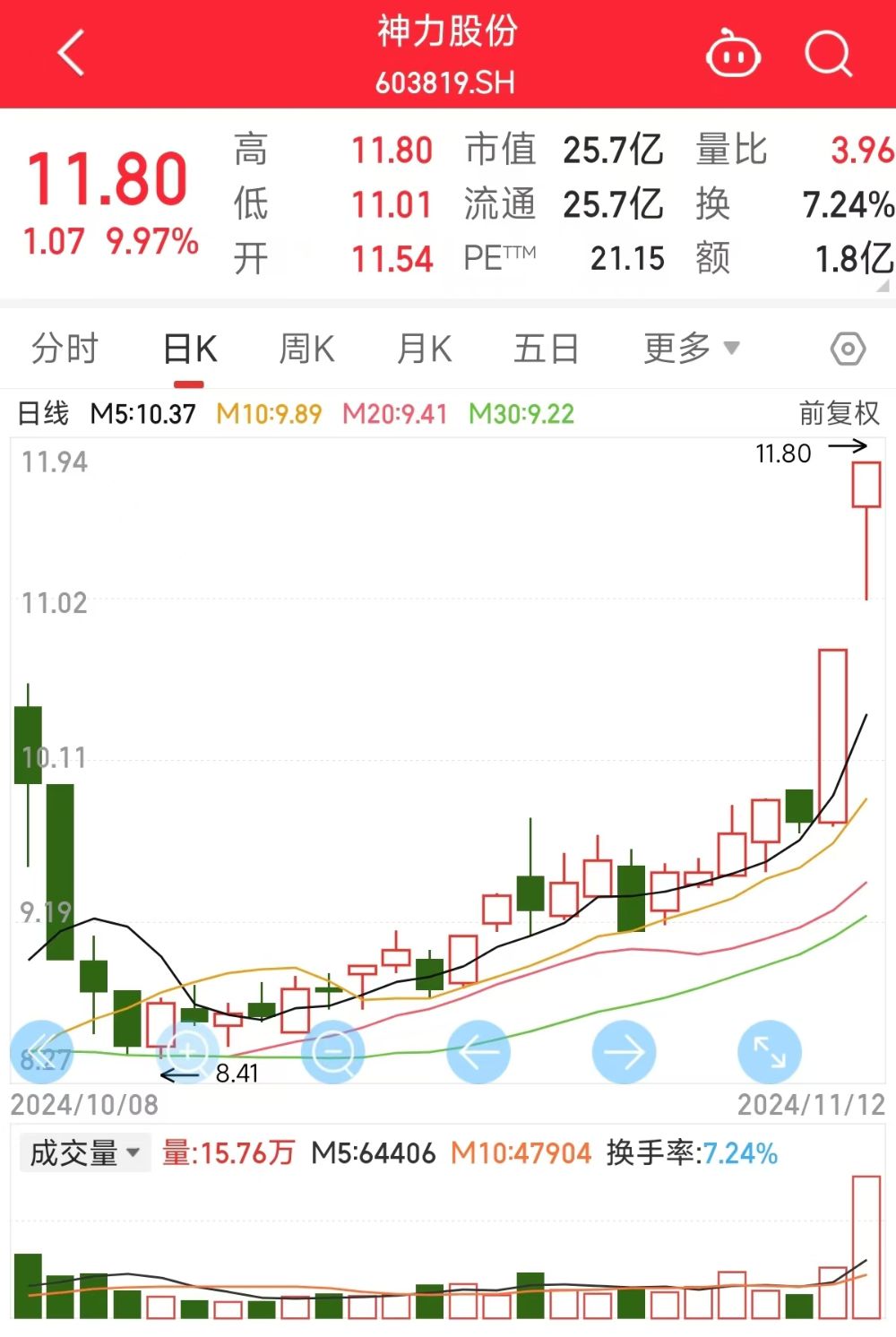Pan chart right with the right arrow icon
The width and height of the screenshot is (896, 1337).
pyautogui.click(x=624, y=1052)
